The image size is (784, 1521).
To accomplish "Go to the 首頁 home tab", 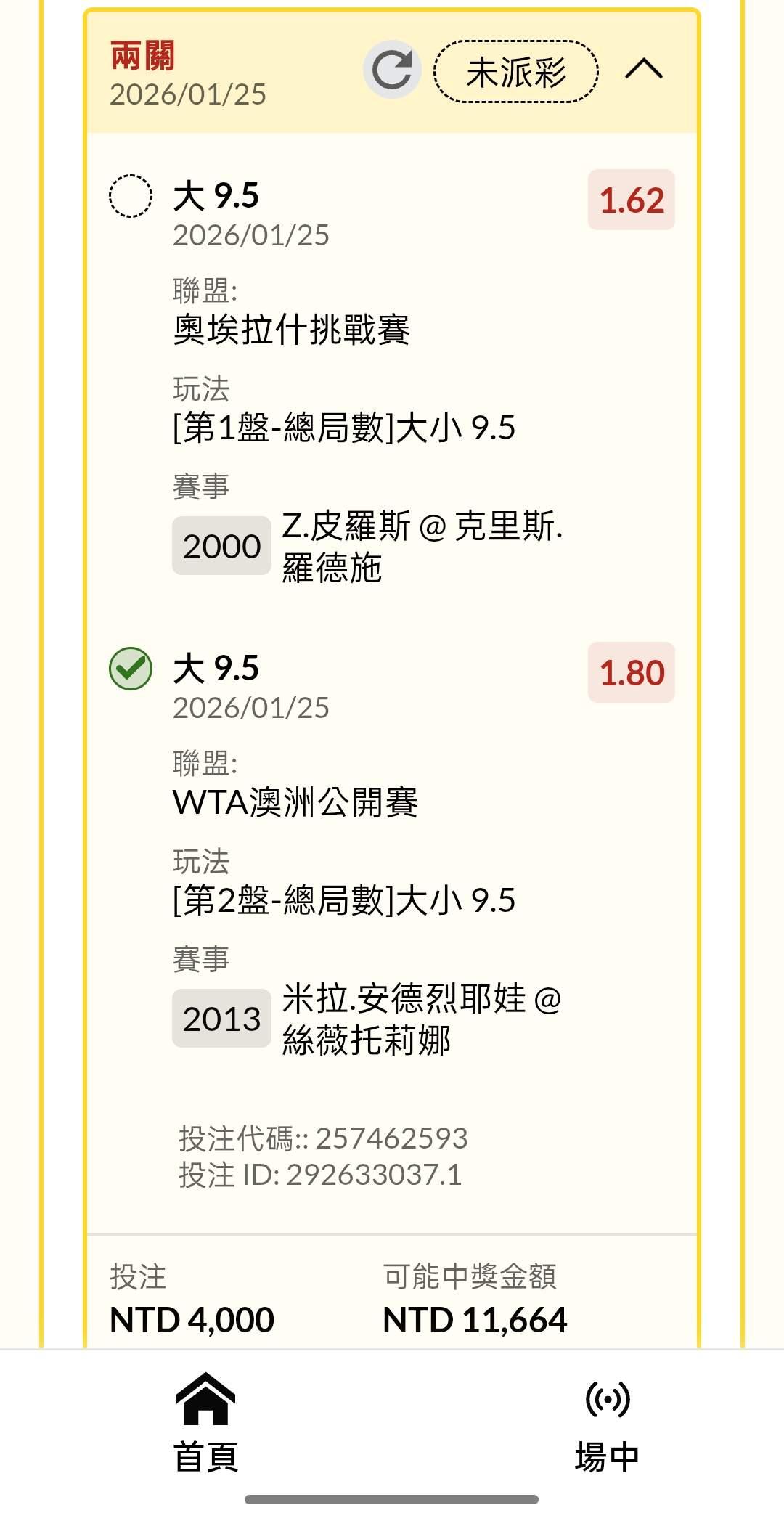I will (205, 1423).
